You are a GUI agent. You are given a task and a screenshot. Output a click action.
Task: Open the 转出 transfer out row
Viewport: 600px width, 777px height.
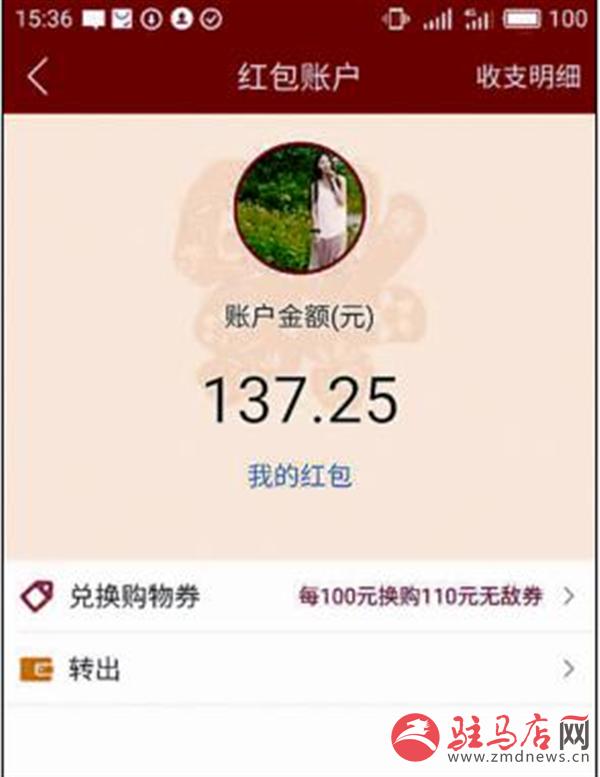click(x=300, y=669)
